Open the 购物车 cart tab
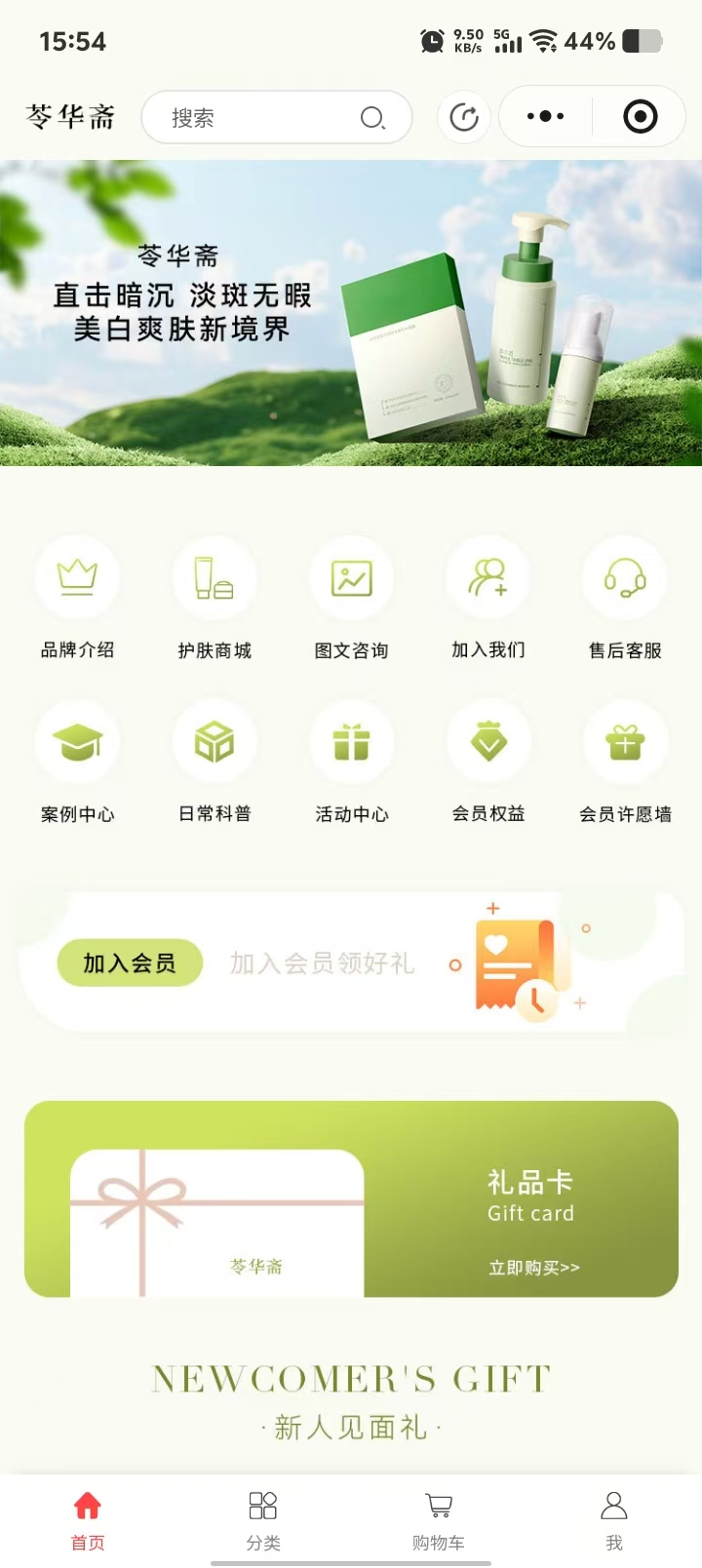 click(439, 1519)
